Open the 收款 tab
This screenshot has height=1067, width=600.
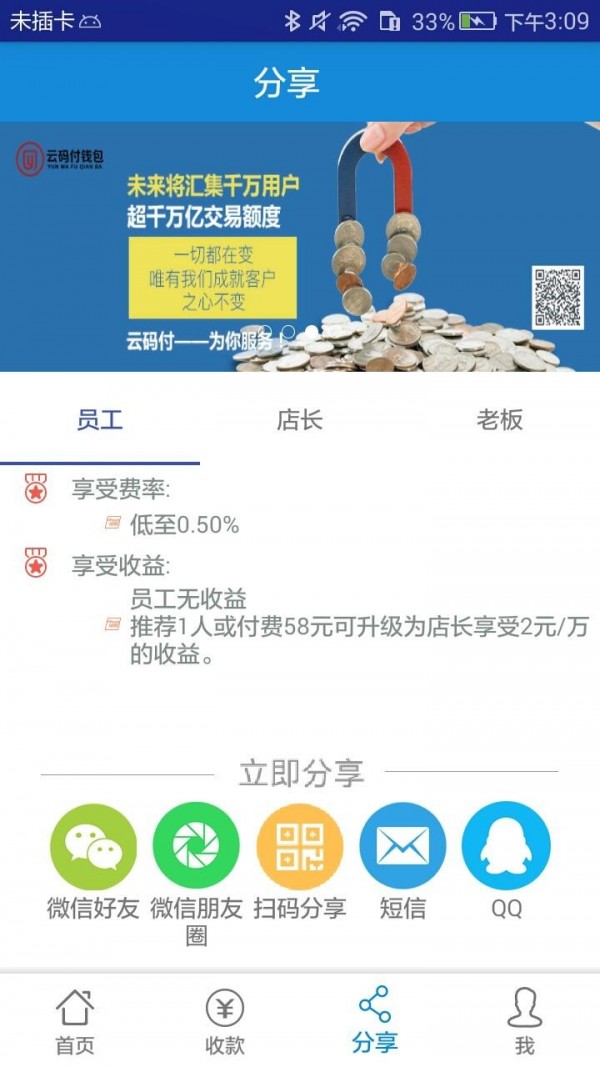pyautogui.click(x=225, y=1020)
